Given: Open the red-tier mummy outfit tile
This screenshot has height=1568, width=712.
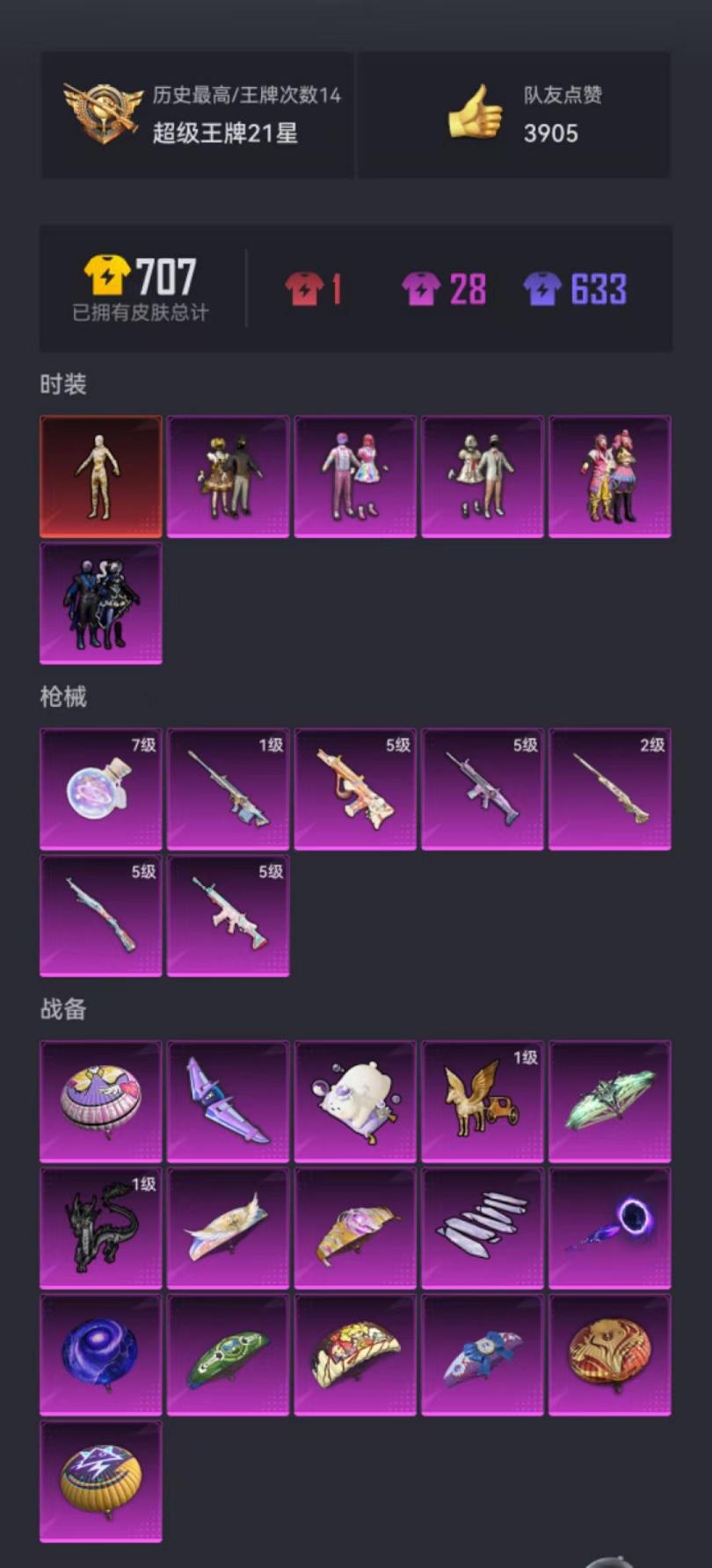Looking at the screenshot, I should click(101, 476).
